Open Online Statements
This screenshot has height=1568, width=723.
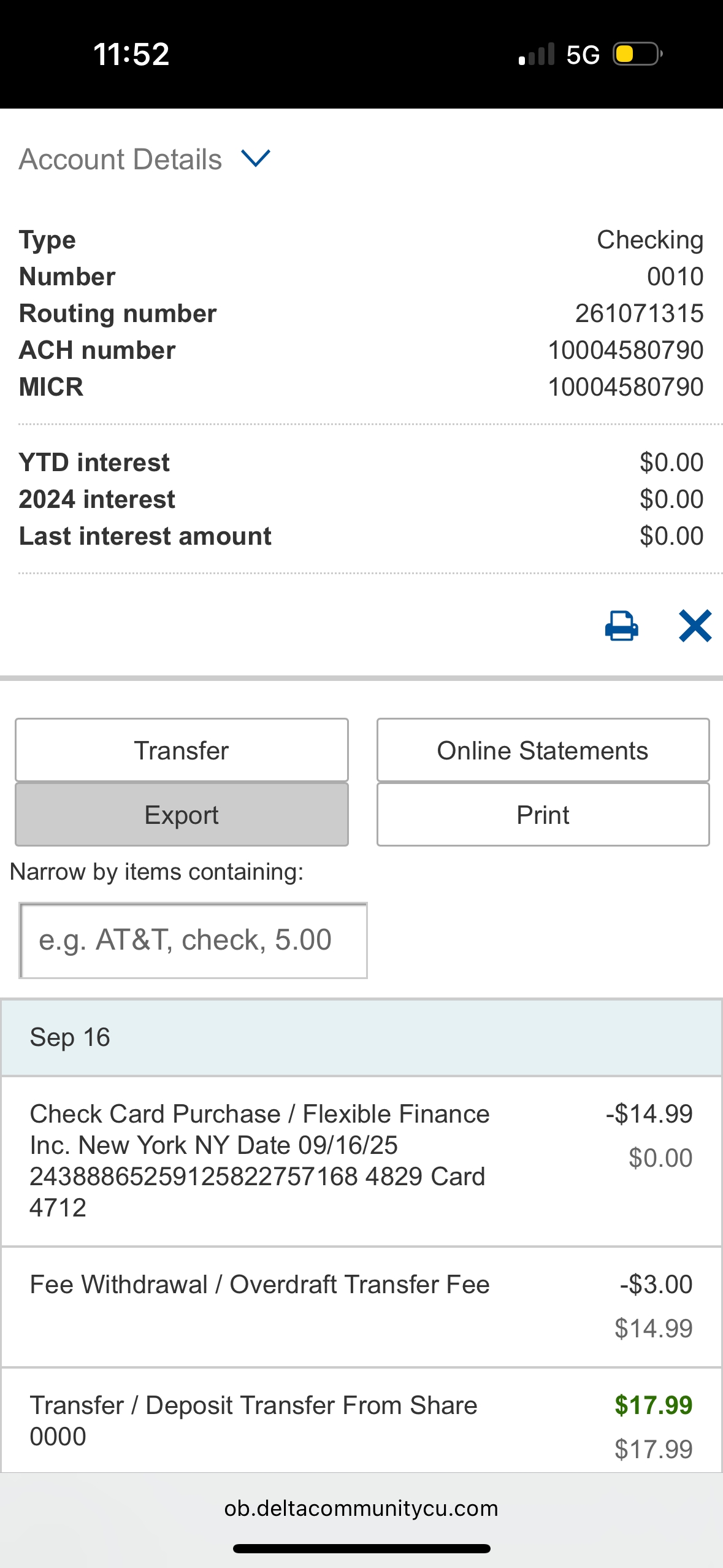(543, 750)
